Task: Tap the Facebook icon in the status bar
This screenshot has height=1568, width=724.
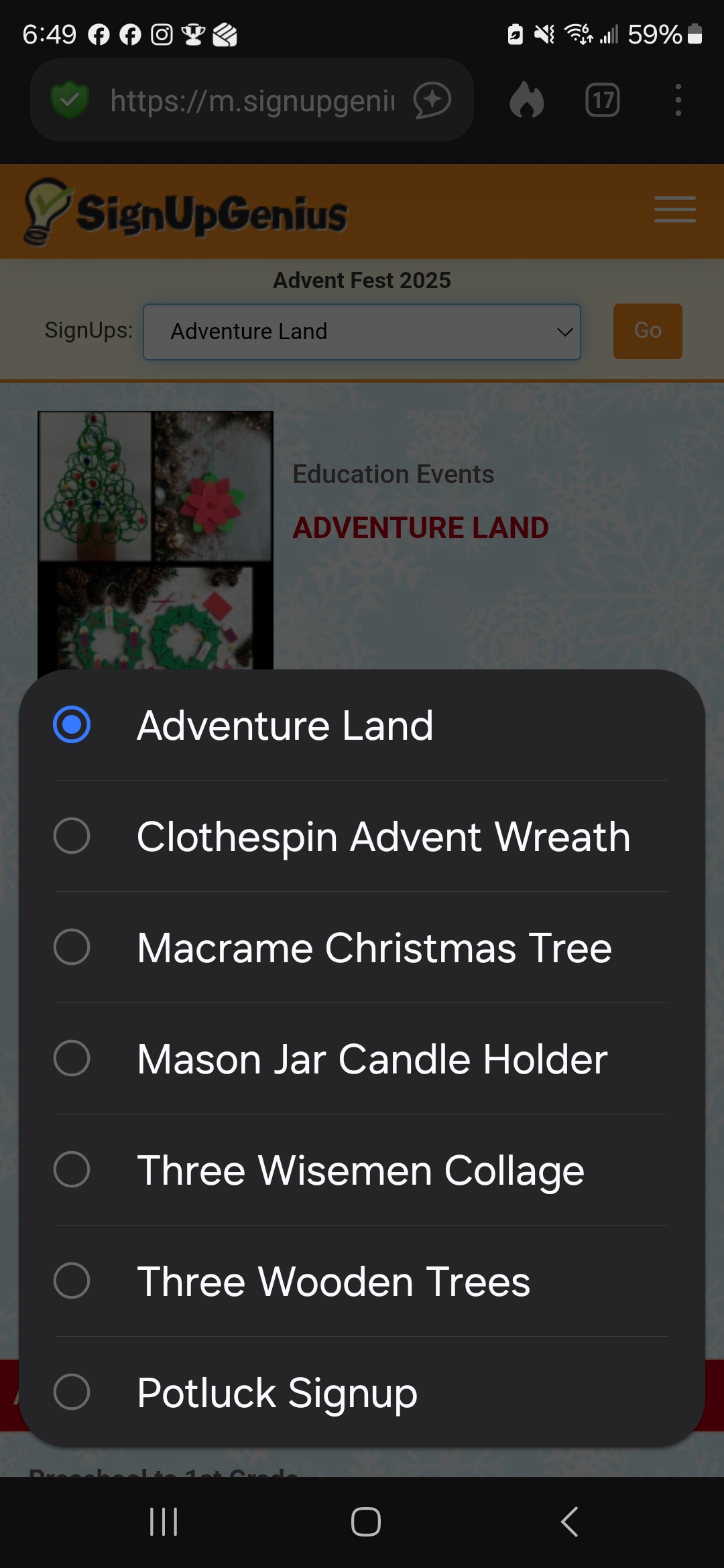Action: point(99,34)
